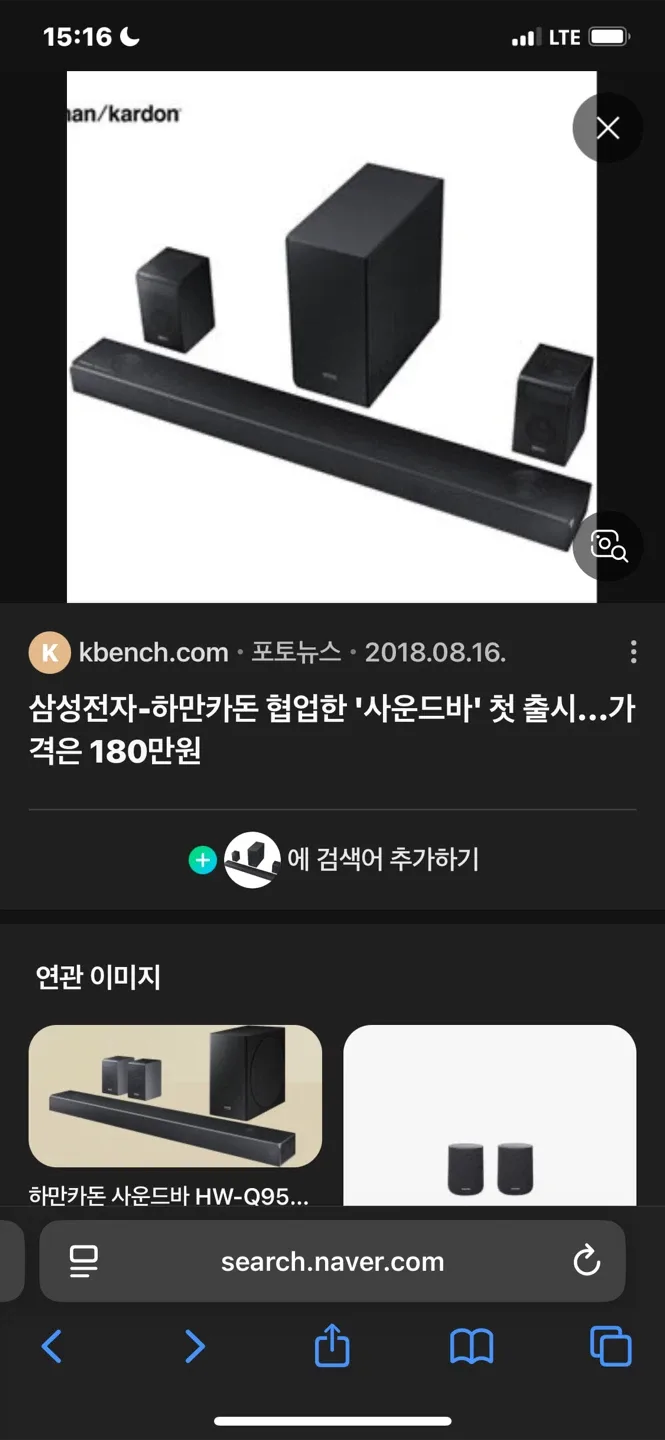Reload the page
Viewport: 665px width, 1440px height.
[x=587, y=1261]
